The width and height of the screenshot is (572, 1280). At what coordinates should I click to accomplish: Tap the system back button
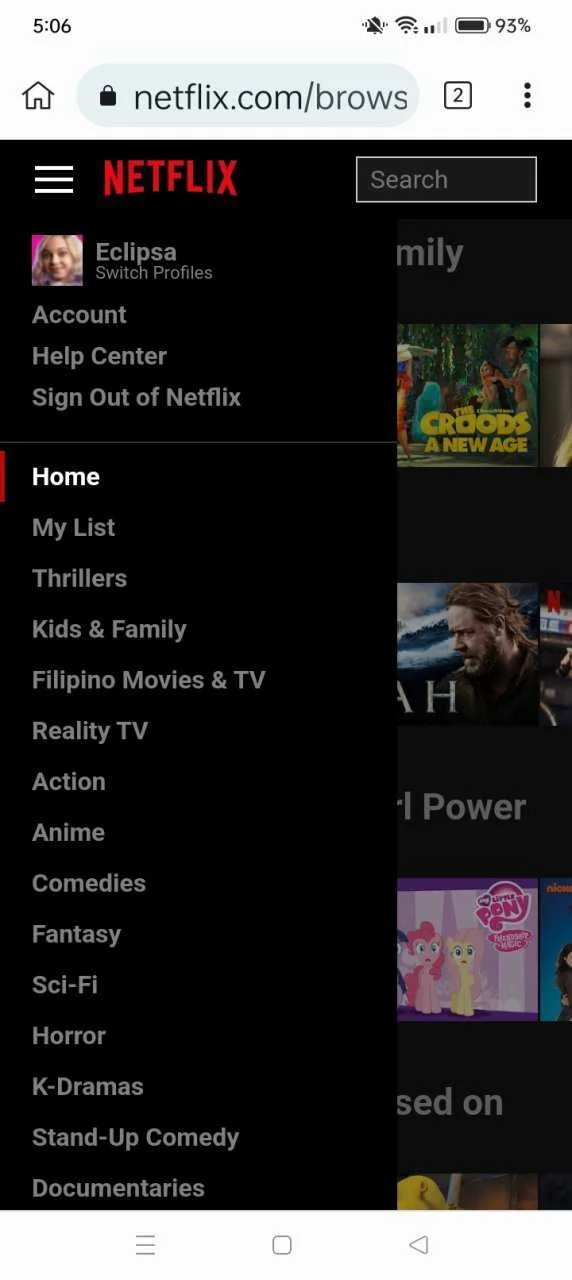(419, 1245)
